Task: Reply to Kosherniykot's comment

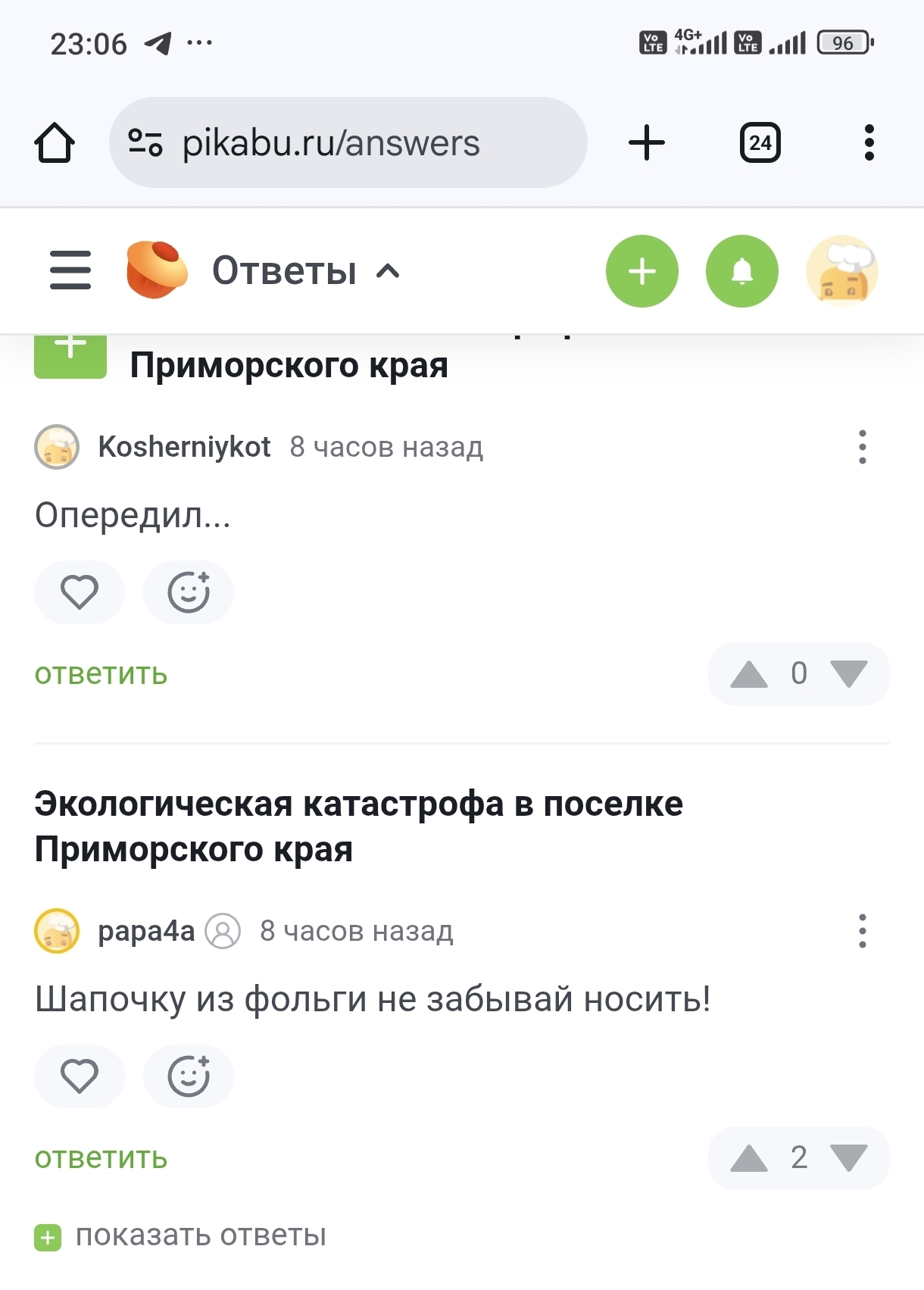Action: tap(101, 673)
